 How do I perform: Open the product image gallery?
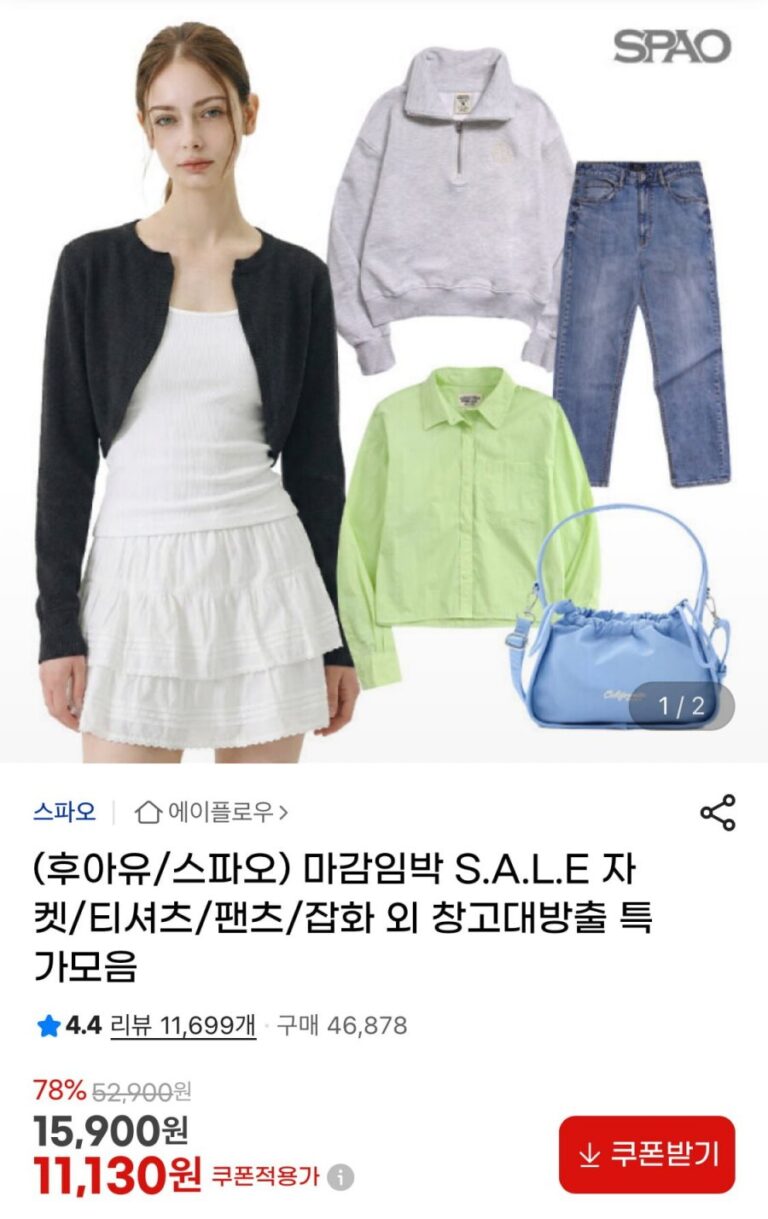[x=384, y=380]
